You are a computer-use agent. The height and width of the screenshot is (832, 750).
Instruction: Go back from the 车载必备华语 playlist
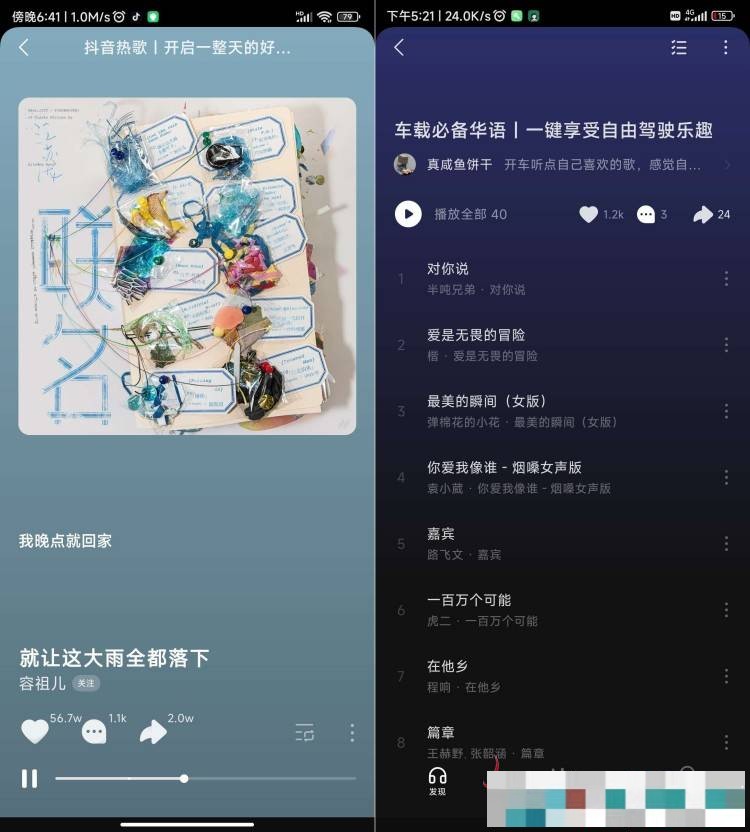pyautogui.click(x=399, y=47)
